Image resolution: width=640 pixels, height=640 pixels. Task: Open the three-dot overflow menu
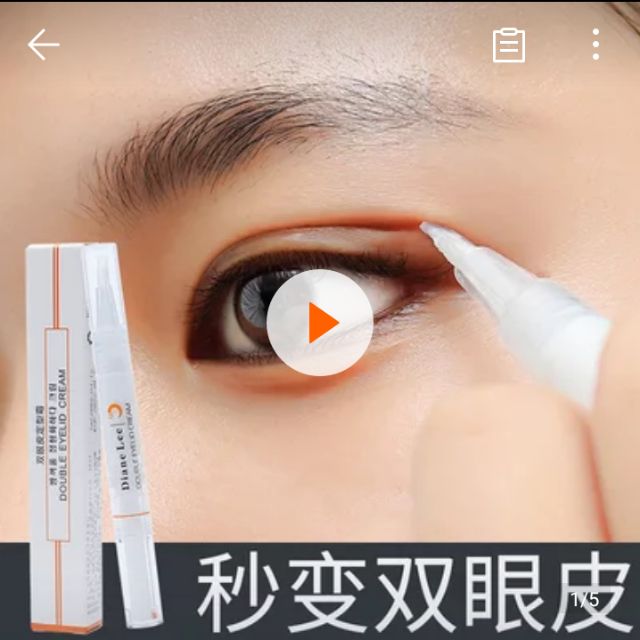[595, 44]
